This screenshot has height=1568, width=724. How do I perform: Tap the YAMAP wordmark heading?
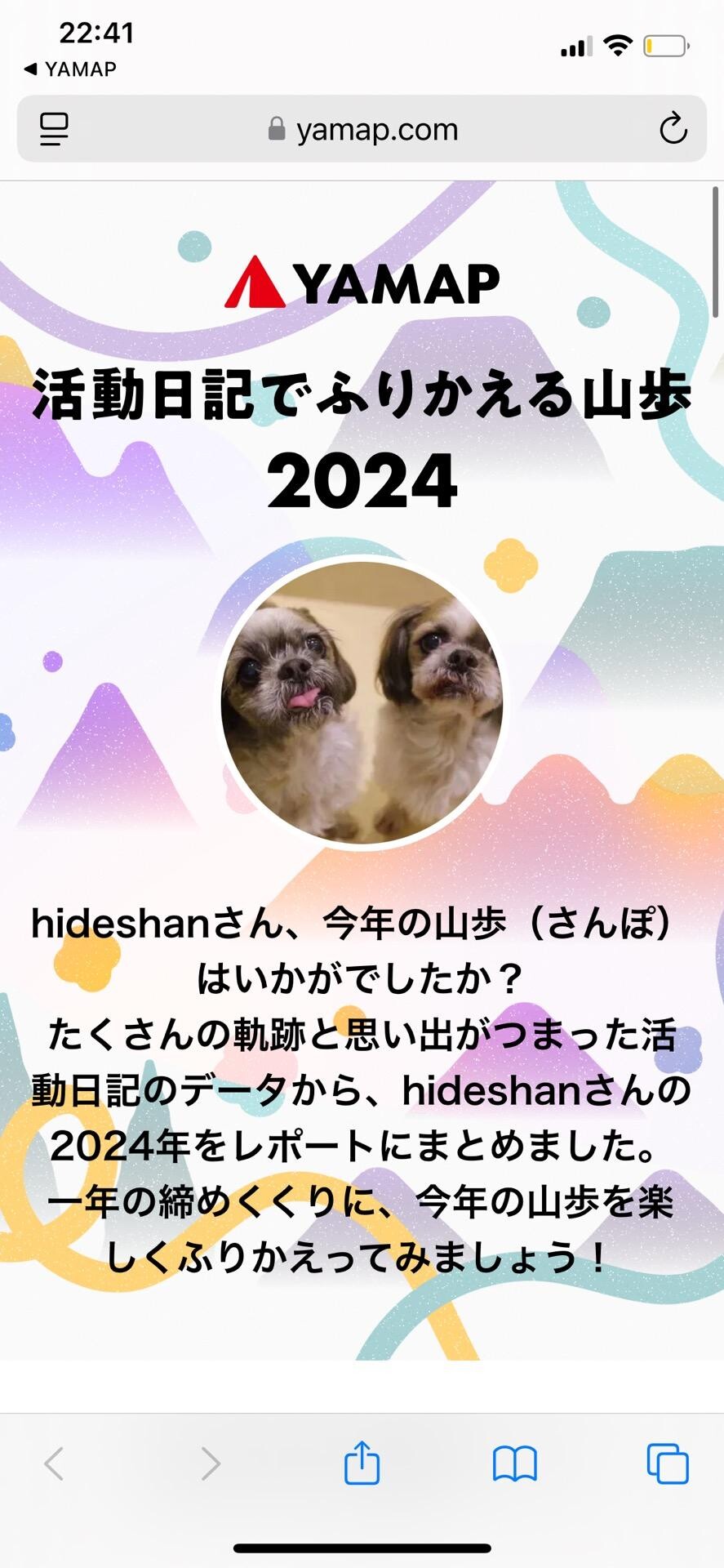(x=398, y=282)
